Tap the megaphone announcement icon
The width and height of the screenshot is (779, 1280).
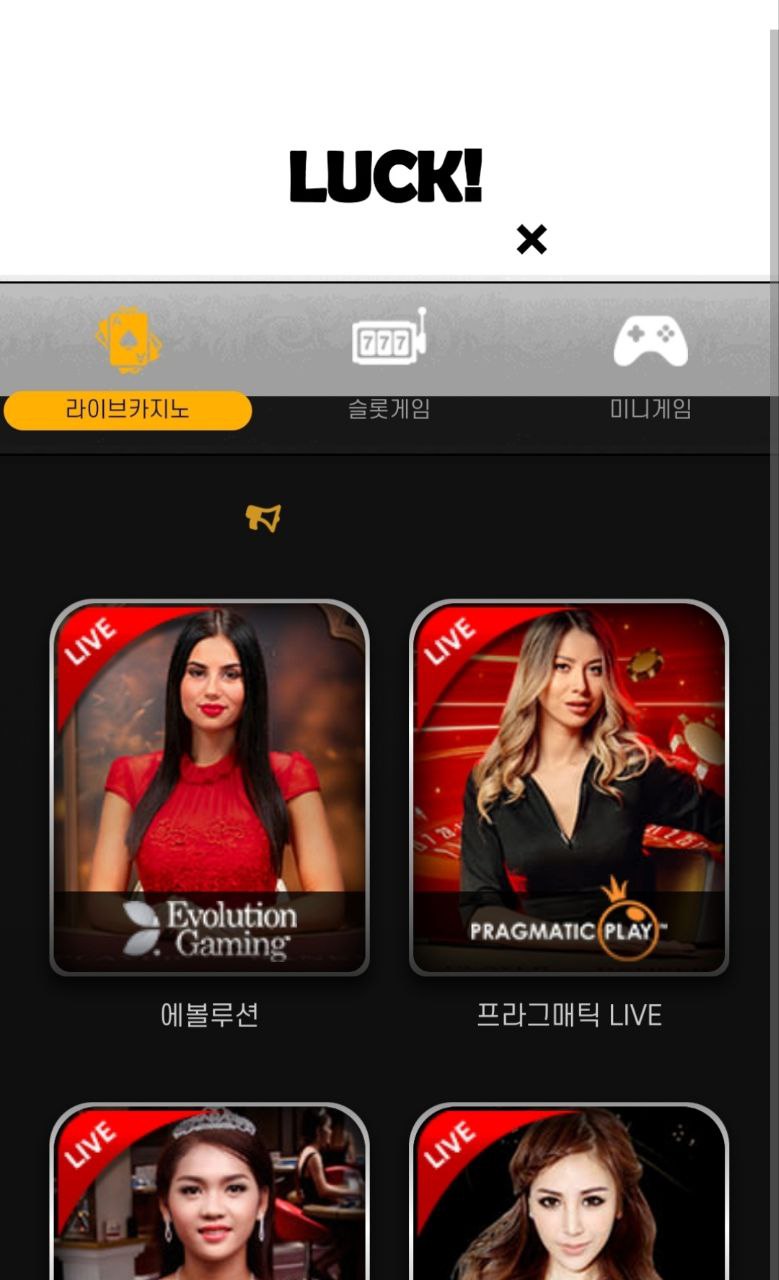click(263, 517)
